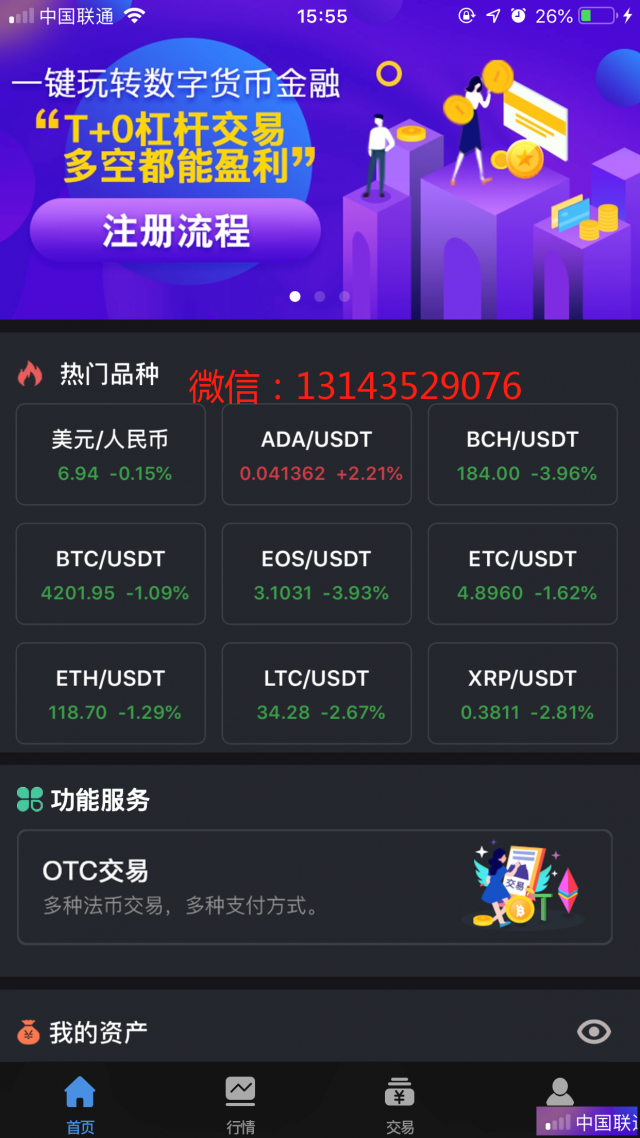
Task: Switch to the 首页 tab
Action: coord(80,1103)
